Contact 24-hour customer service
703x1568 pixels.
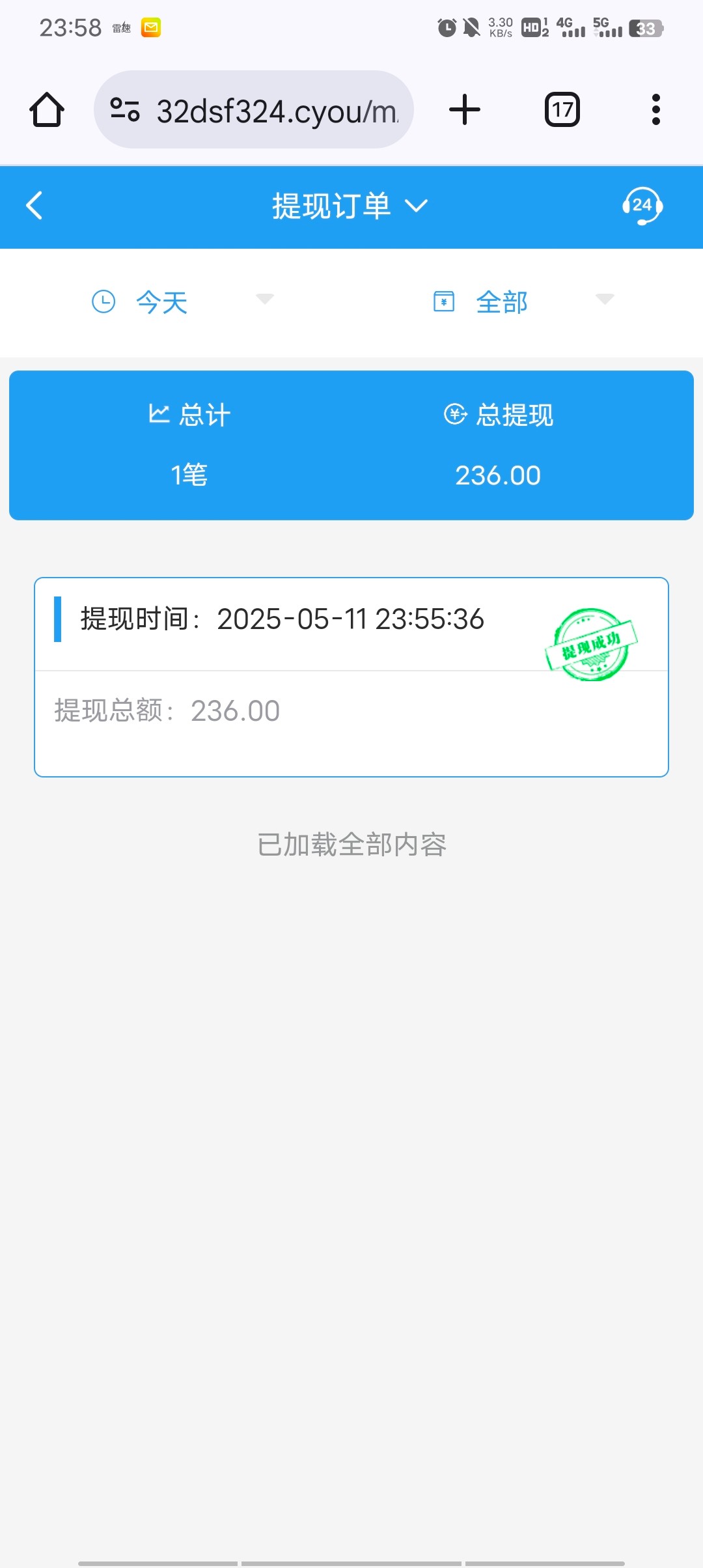click(x=642, y=206)
